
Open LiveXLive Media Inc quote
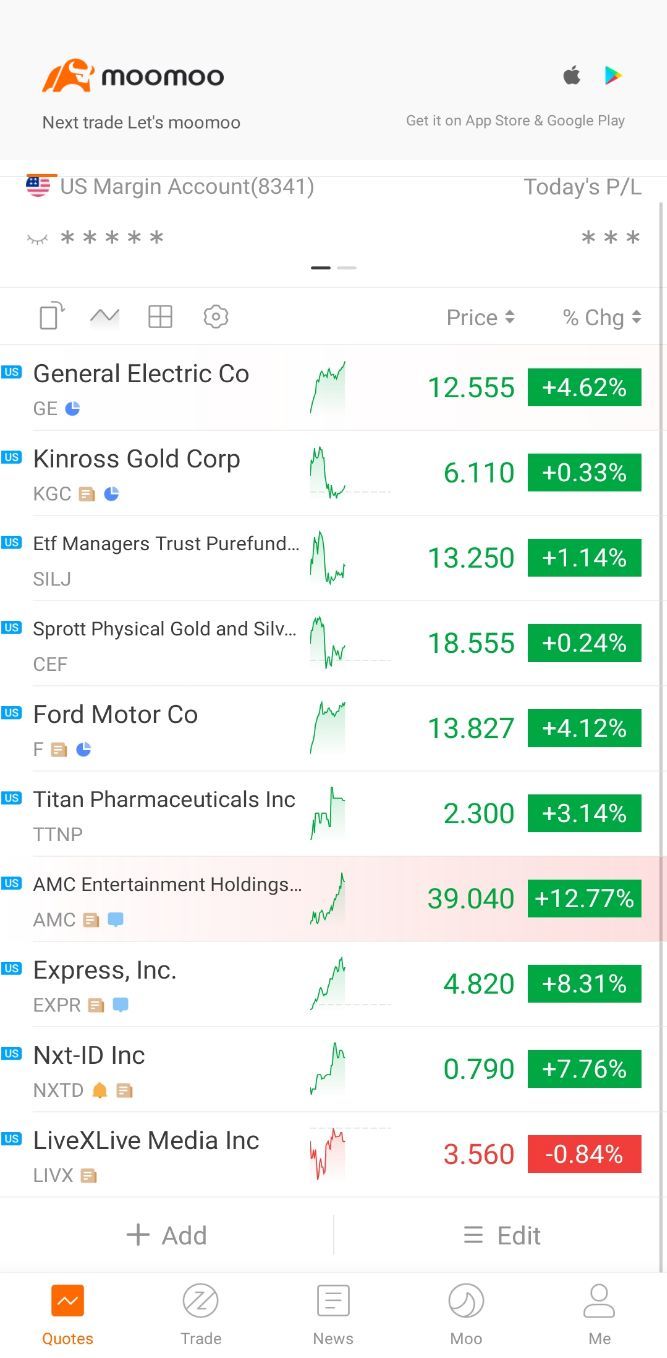[333, 1154]
